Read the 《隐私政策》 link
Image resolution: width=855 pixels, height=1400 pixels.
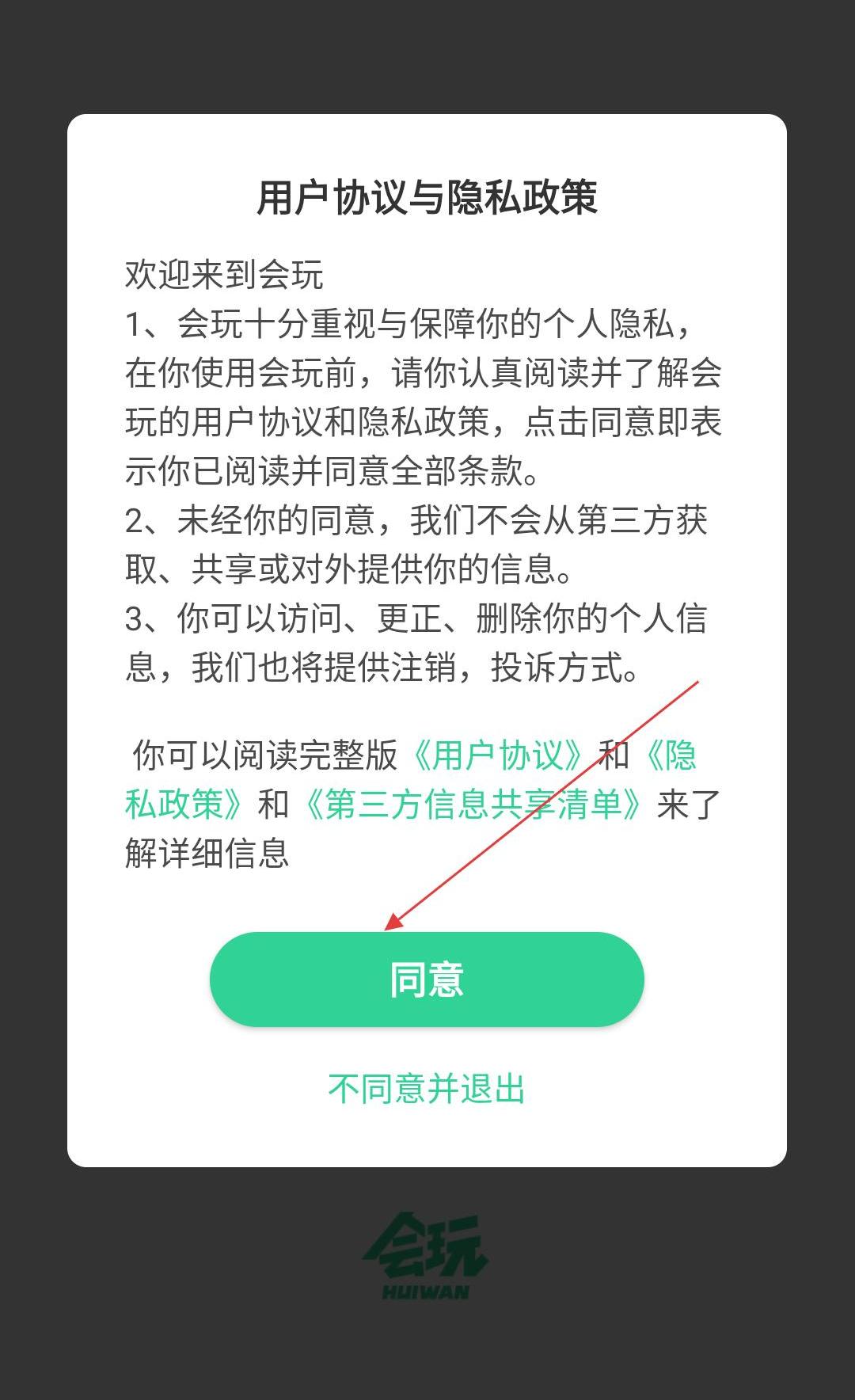point(182,805)
